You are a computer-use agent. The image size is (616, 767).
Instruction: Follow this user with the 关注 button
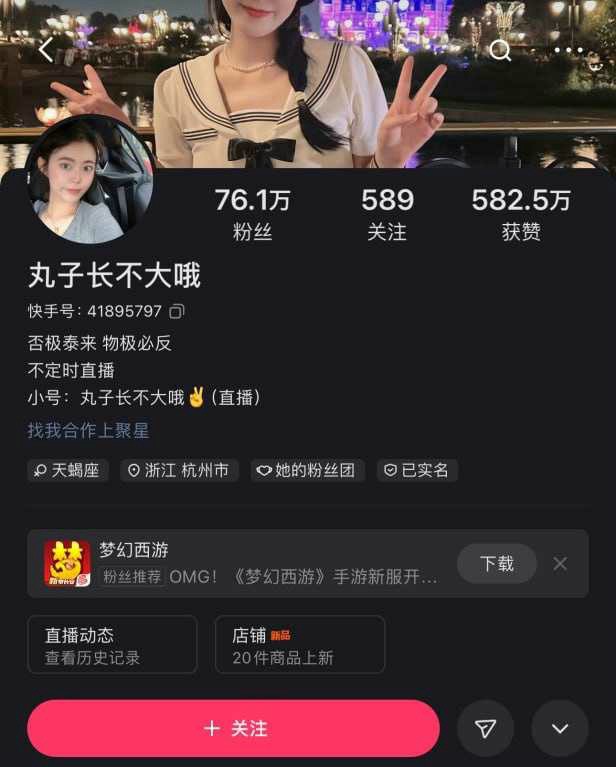pyautogui.click(x=233, y=728)
